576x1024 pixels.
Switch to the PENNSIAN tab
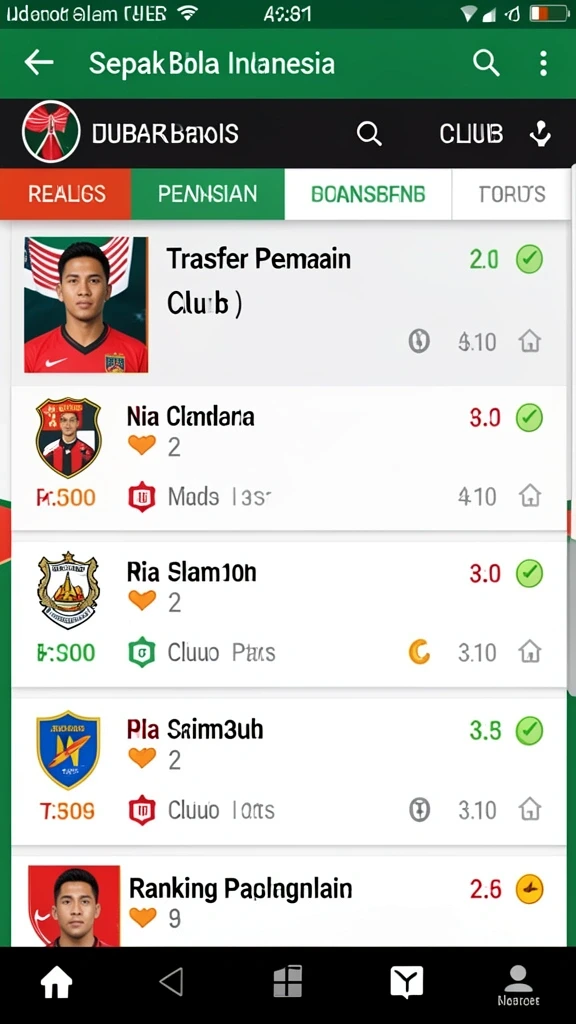(208, 194)
